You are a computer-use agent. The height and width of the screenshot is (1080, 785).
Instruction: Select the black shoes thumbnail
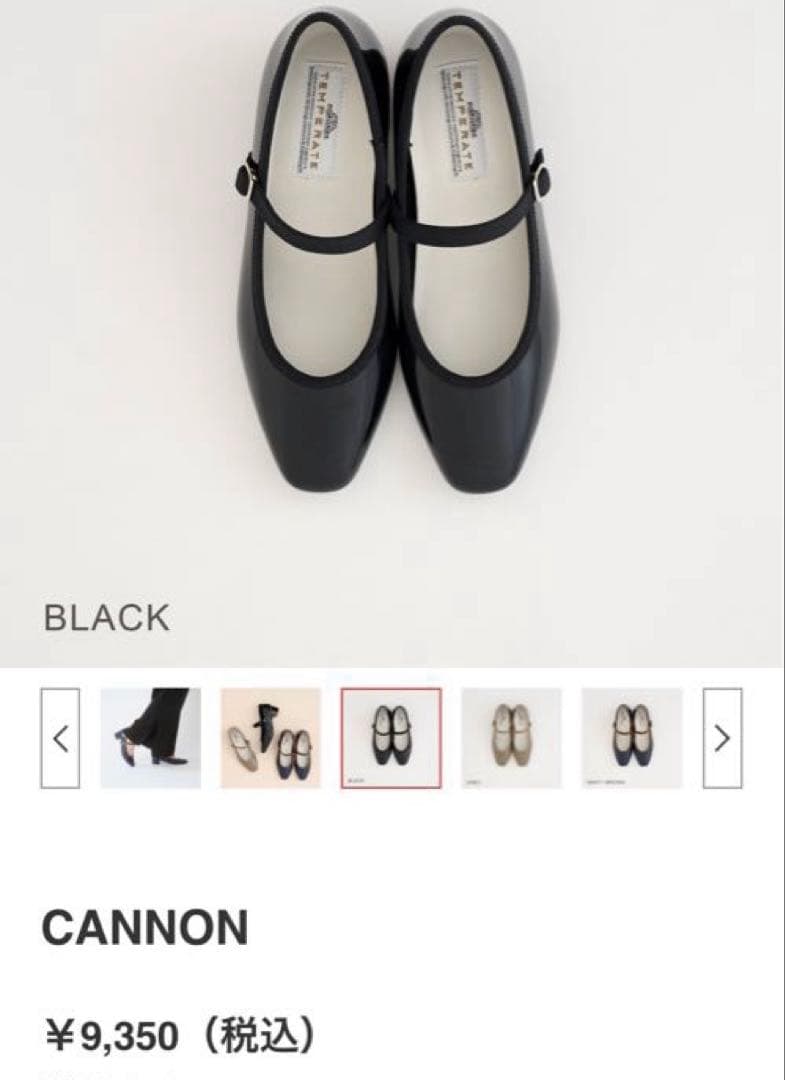[391, 738]
